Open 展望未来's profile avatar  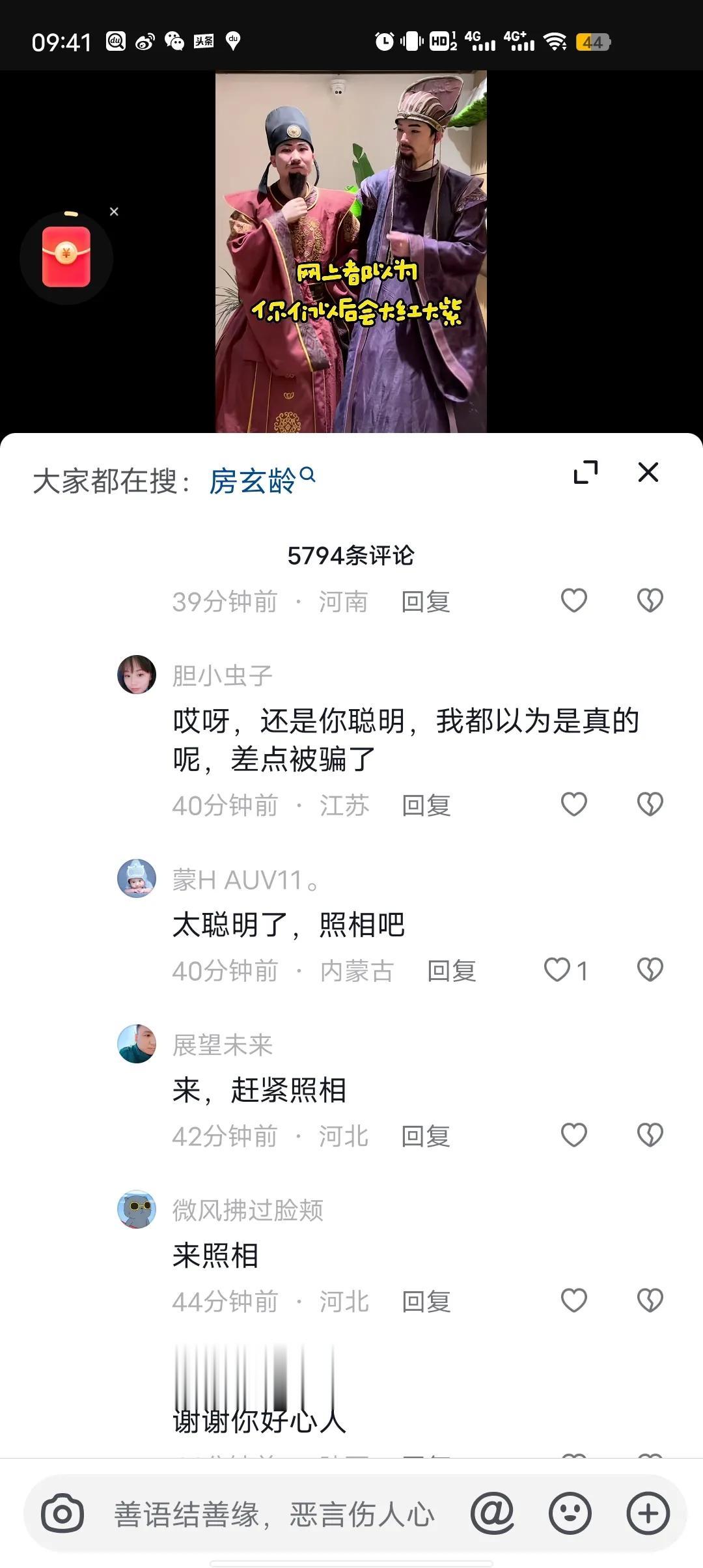137,1043
